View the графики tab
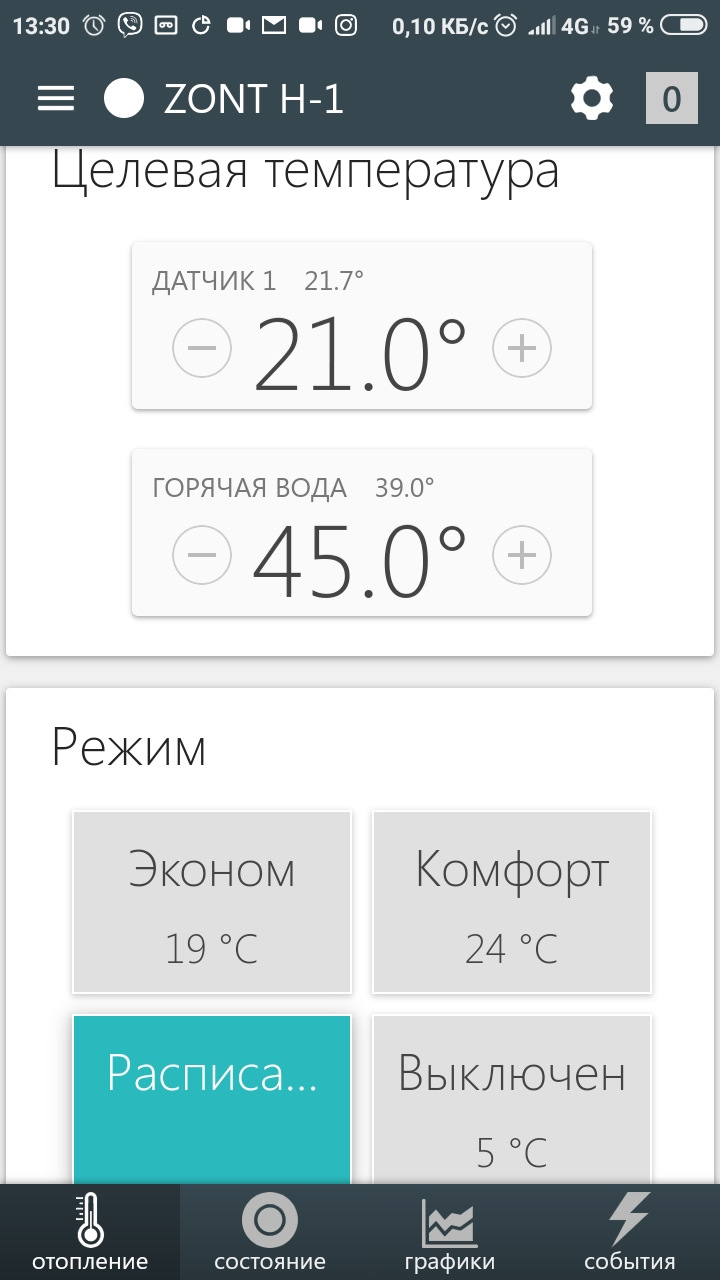Screen dimensions: 720x1280 click(450, 1232)
